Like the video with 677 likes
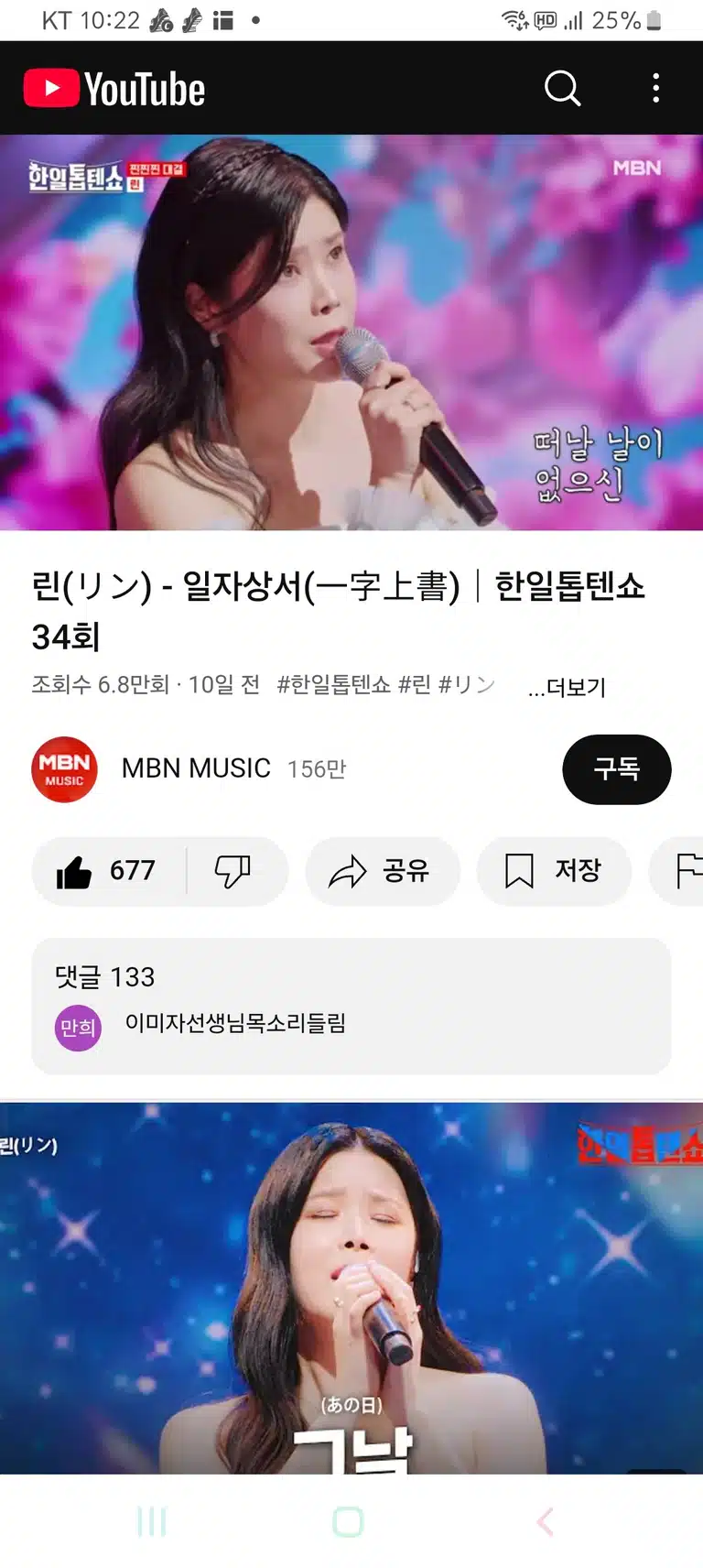 [x=108, y=871]
